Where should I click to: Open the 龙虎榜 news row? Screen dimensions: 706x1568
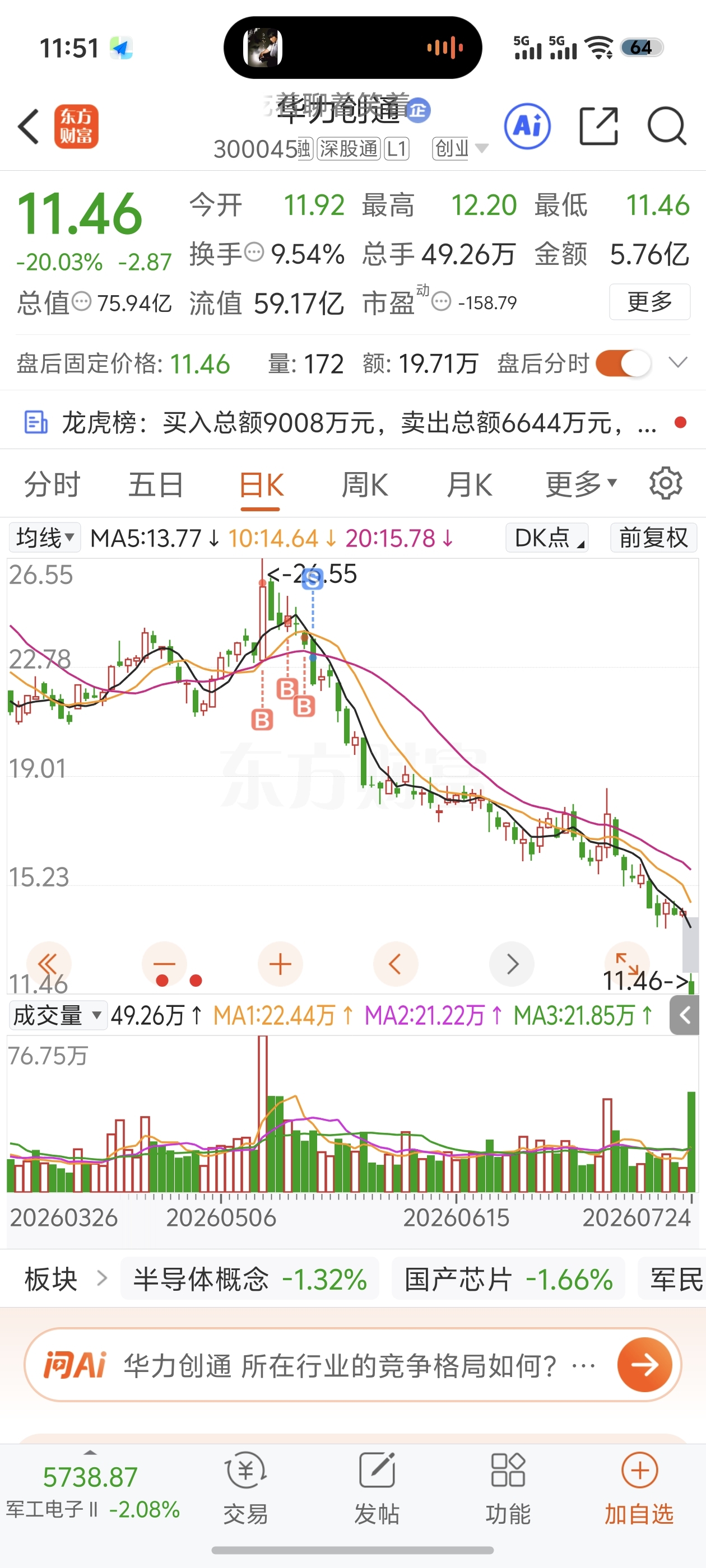click(352, 422)
